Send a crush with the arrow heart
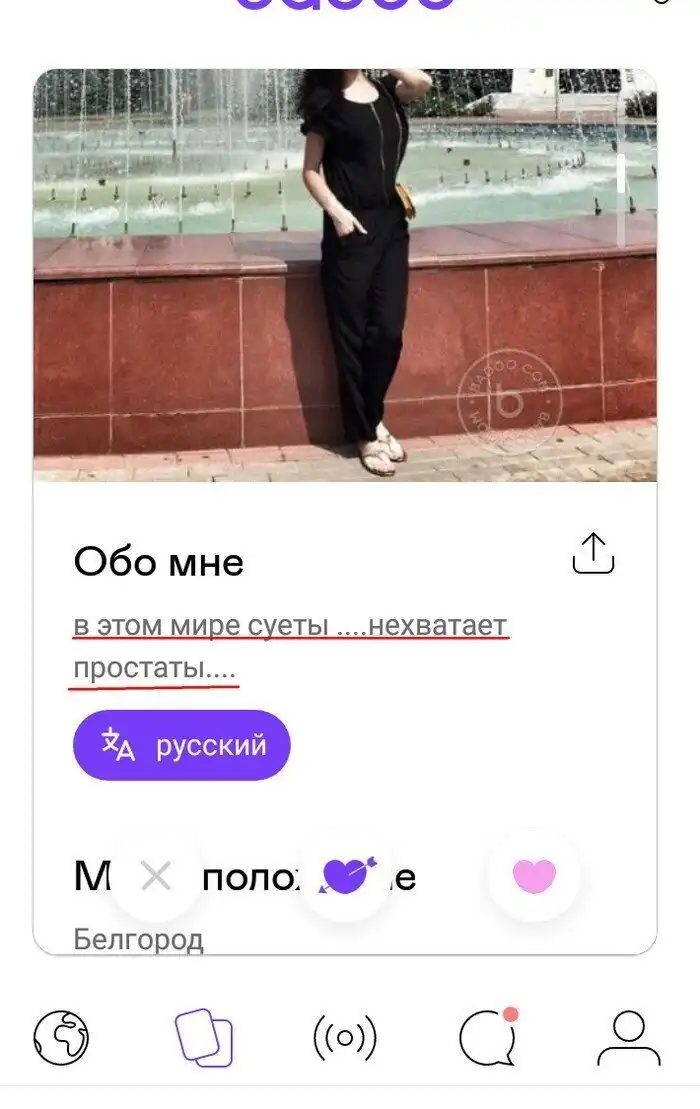The height and width of the screenshot is (1109, 700). pos(345,877)
